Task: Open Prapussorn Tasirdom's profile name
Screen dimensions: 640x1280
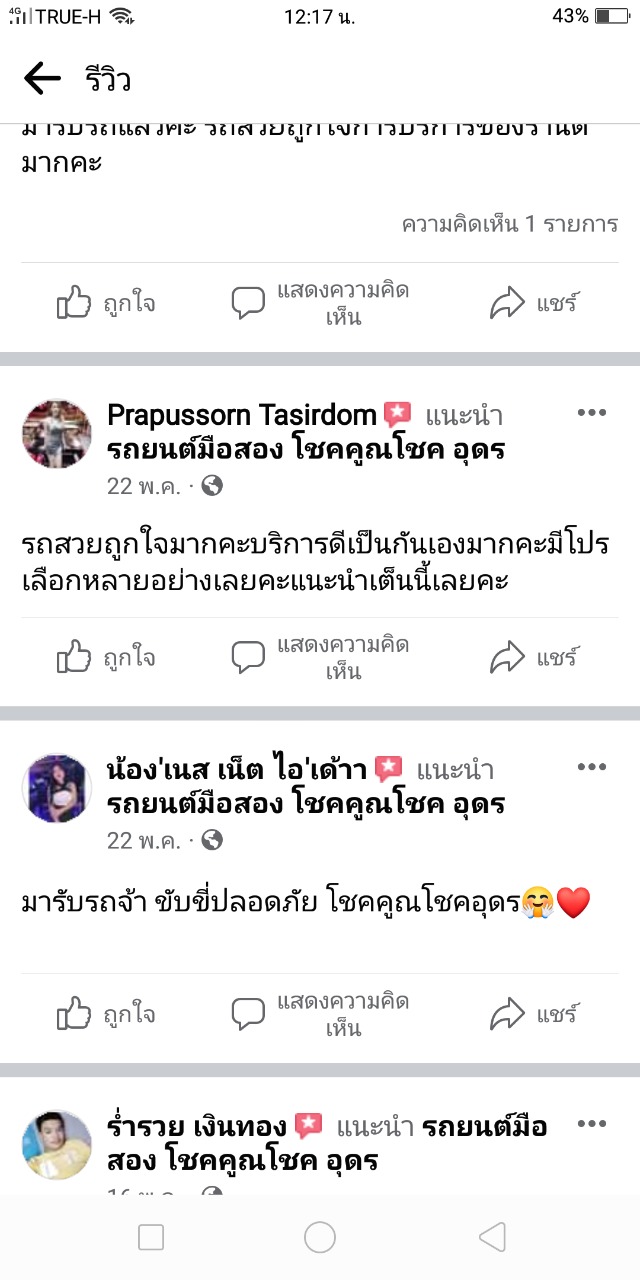Action: pos(241,415)
